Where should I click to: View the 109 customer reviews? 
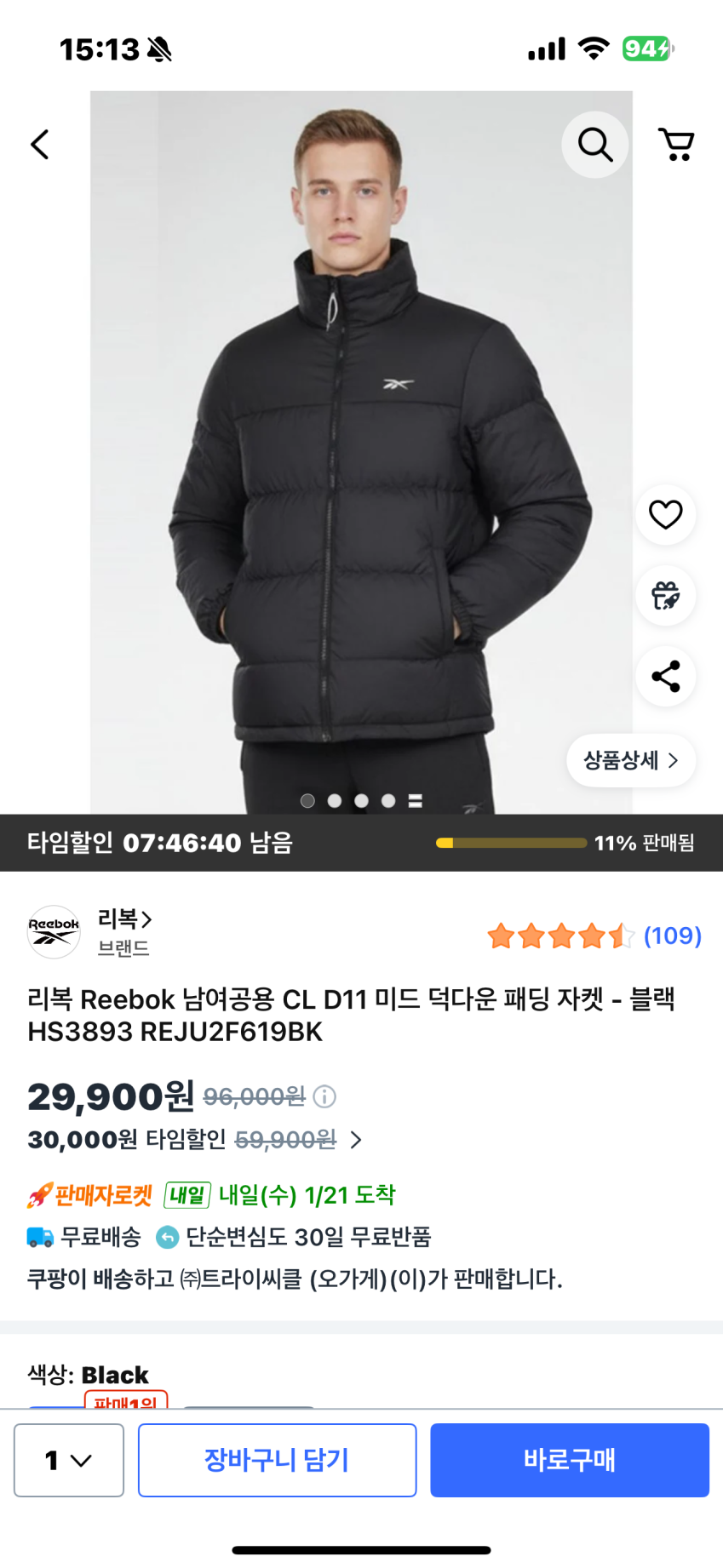tap(672, 936)
